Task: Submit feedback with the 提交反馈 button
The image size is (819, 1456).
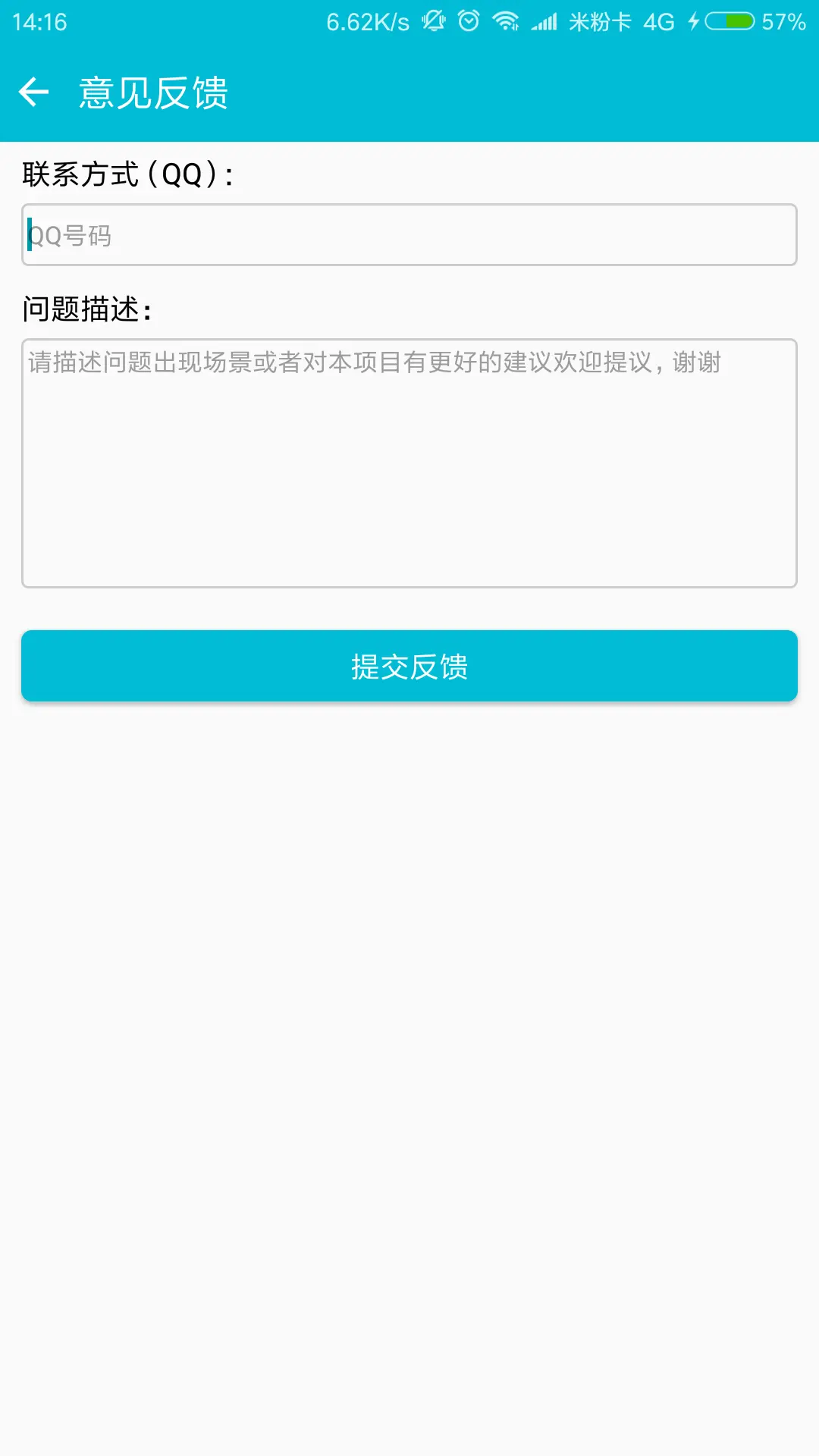Action: tap(409, 666)
